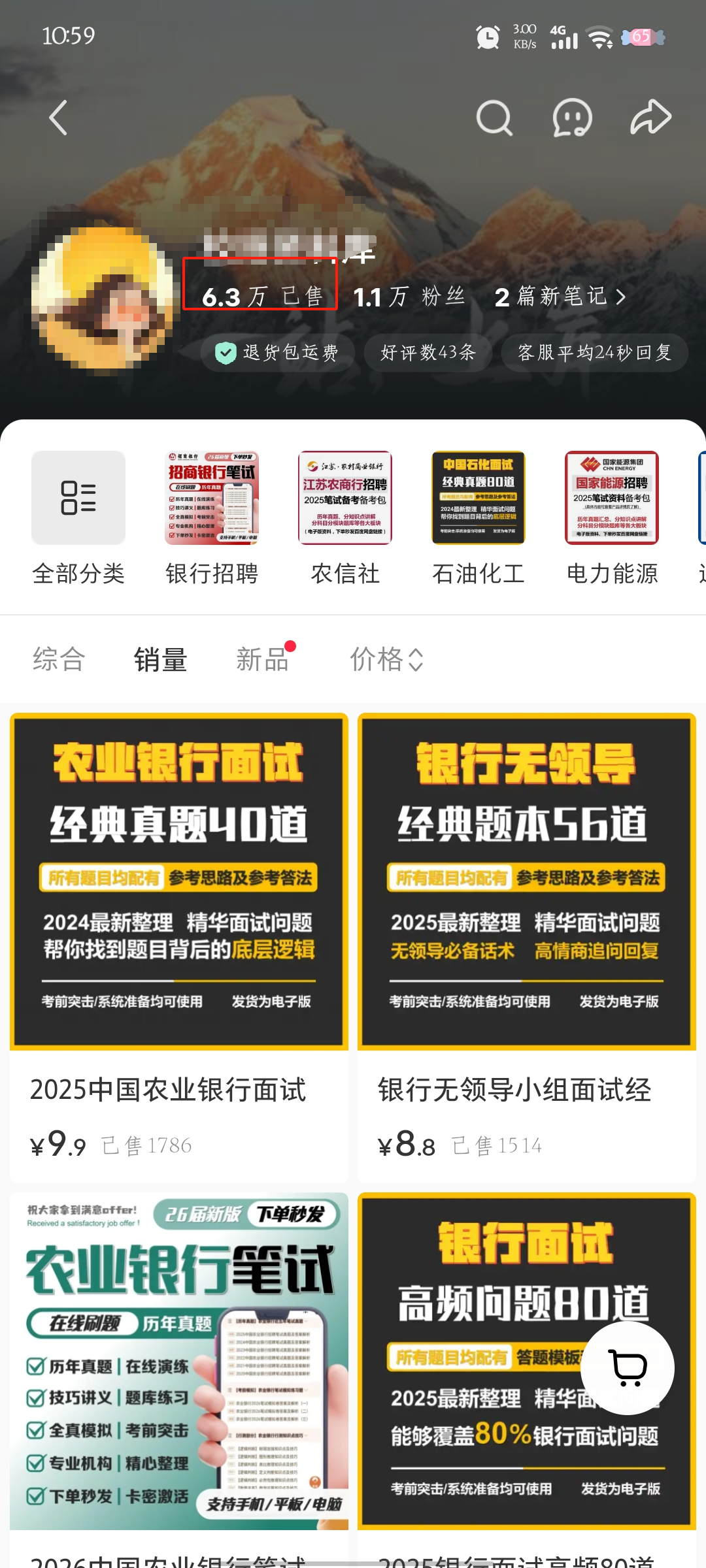Go back using the top arrow
Image resolution: width=706 pixels, height=1568 pixels.
tap(59, 118)
